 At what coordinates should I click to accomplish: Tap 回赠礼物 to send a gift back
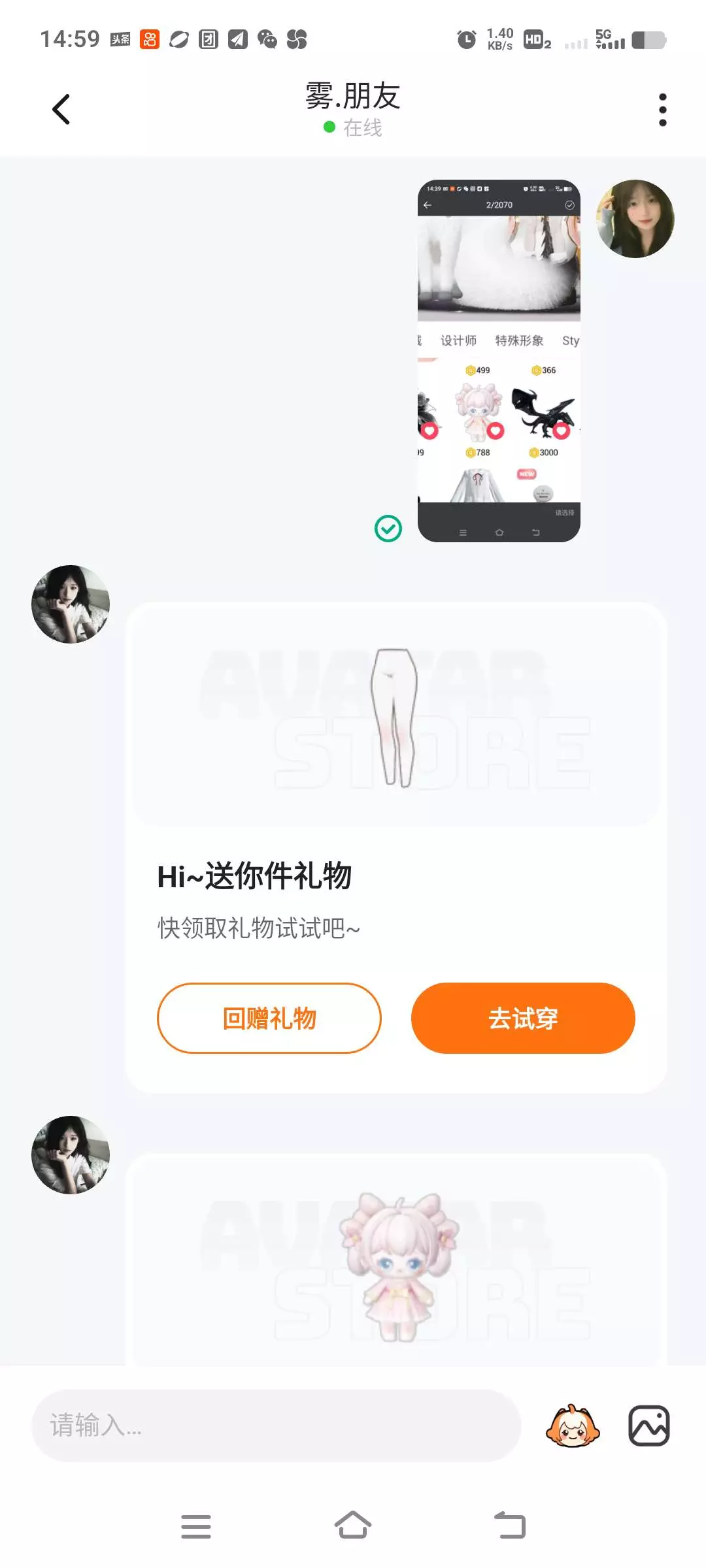tap(269, 1018)
